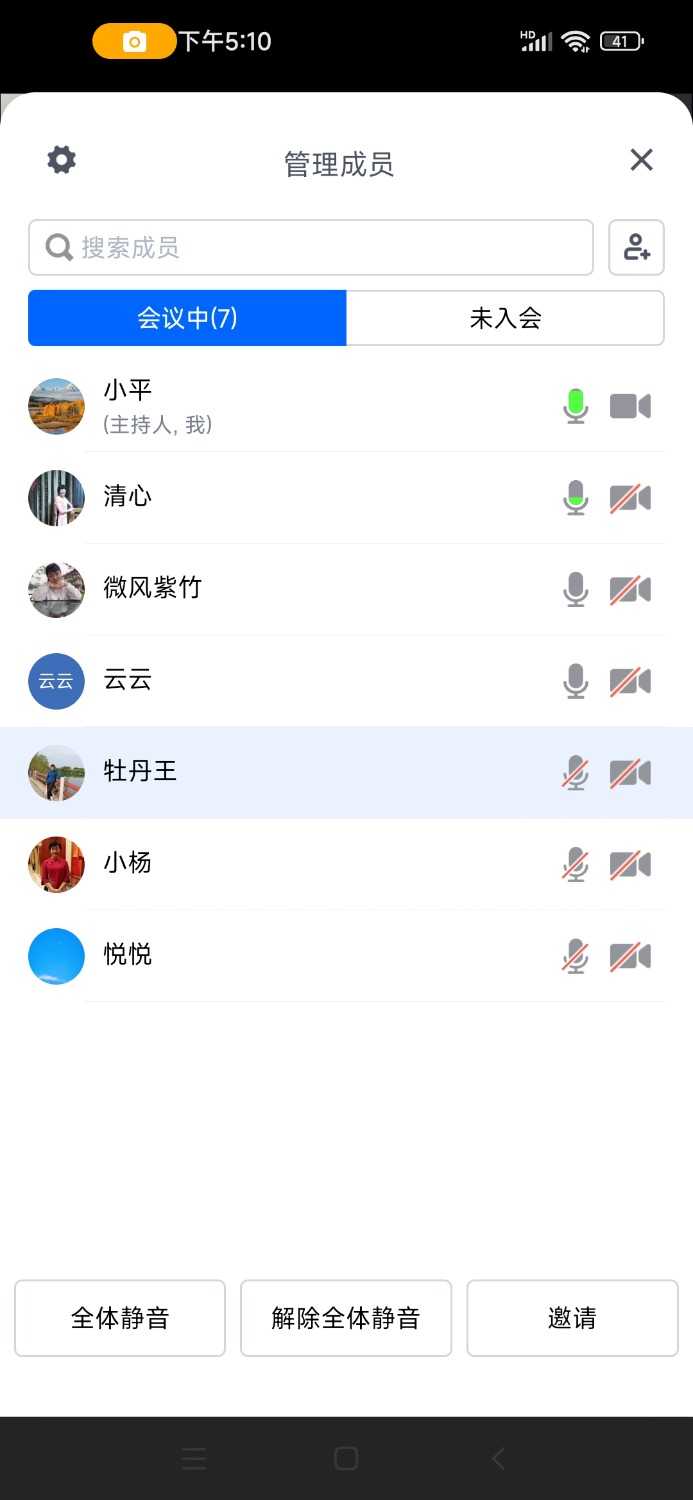Go back using the system back button
The height and width of the screenshot is (1500, 693).
coord(498,1458)
